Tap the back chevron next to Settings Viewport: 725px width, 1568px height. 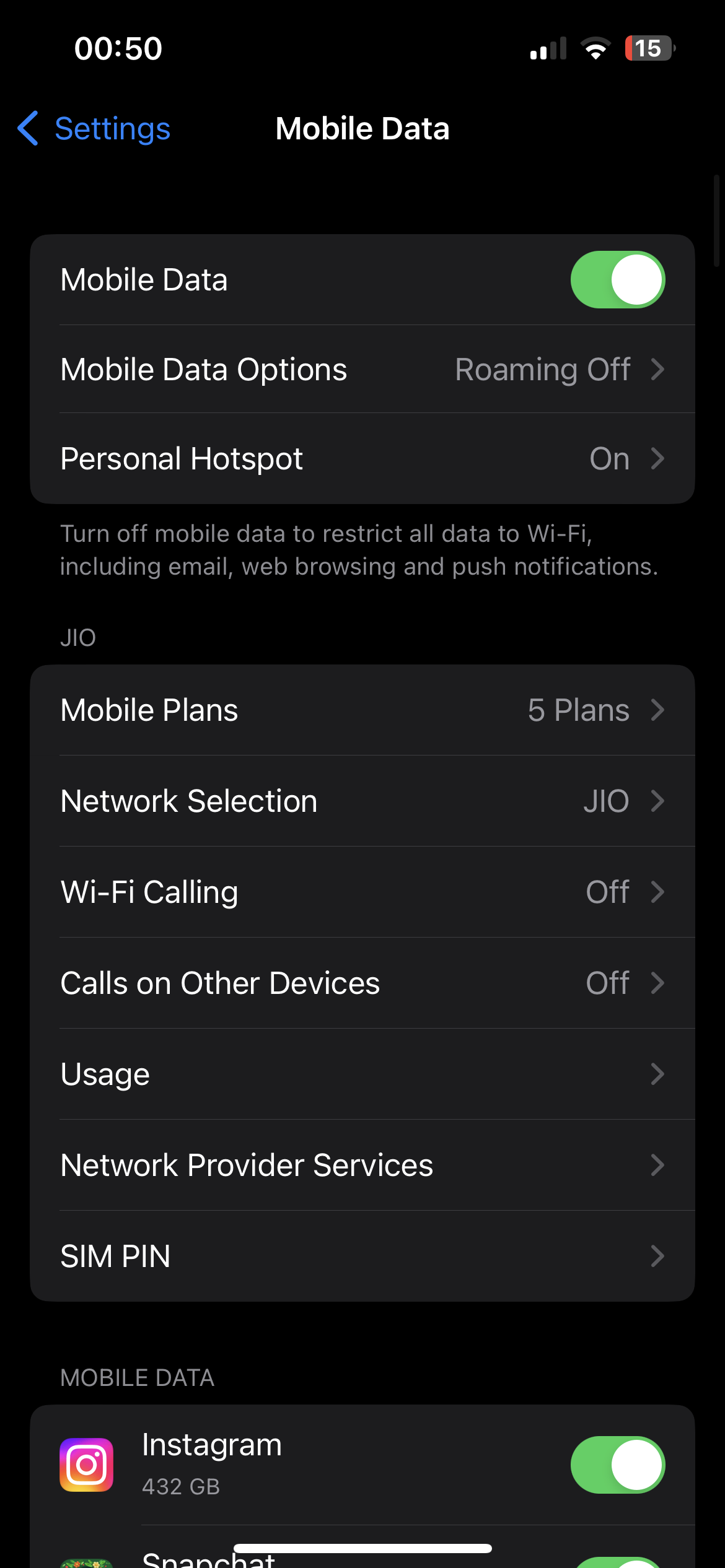click(28, 128)
